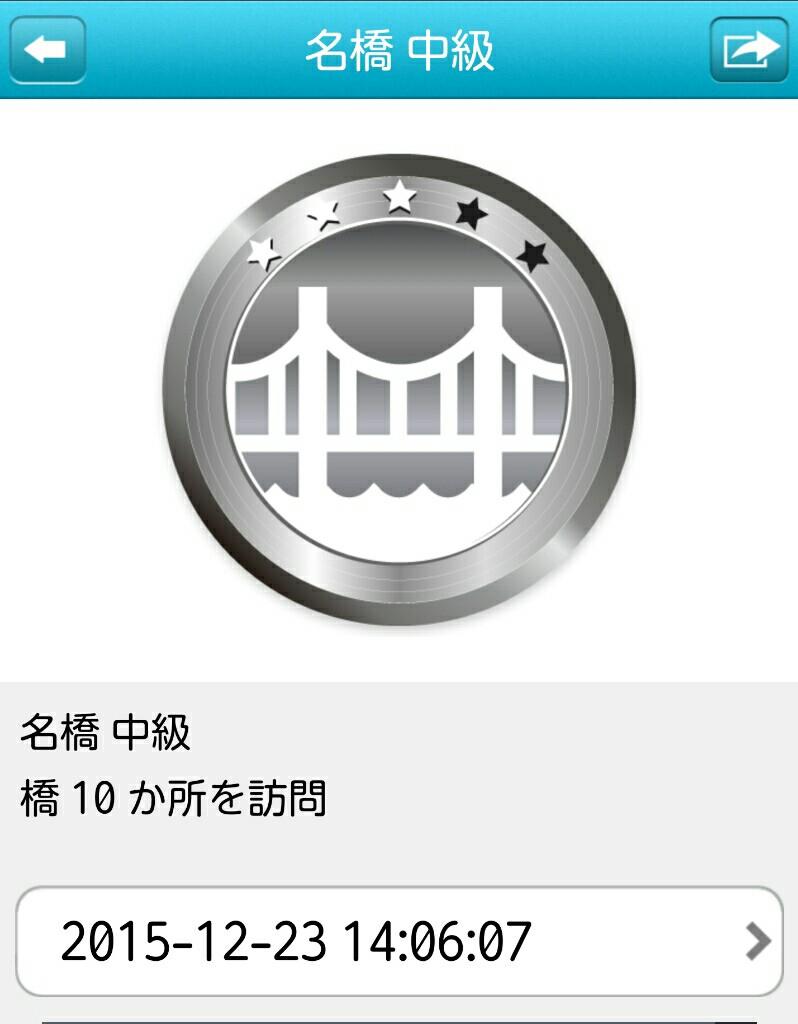
Task: Open the 2015-12-23 14:06:07 entry
Action: (398, 941)
